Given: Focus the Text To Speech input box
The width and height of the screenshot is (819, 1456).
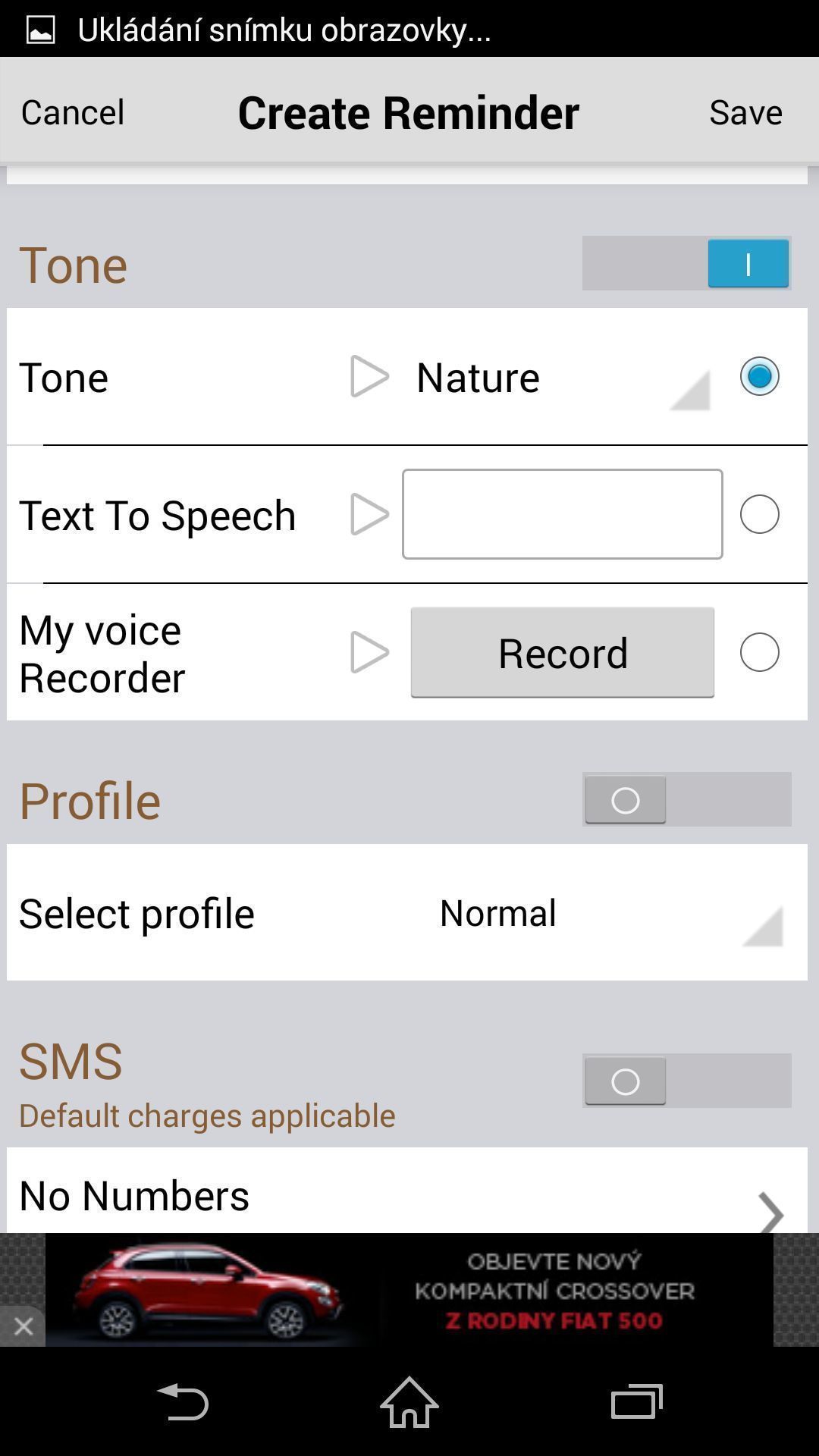Looking at the screenshot, I should 562,514.
